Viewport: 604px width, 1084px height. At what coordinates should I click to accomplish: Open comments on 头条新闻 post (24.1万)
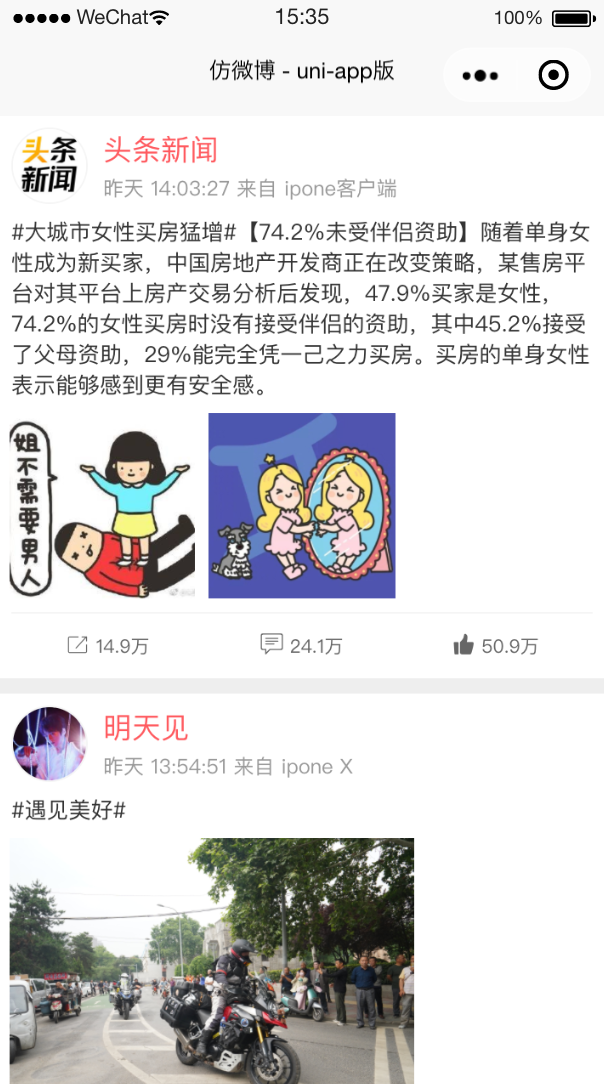coord(300,645)
